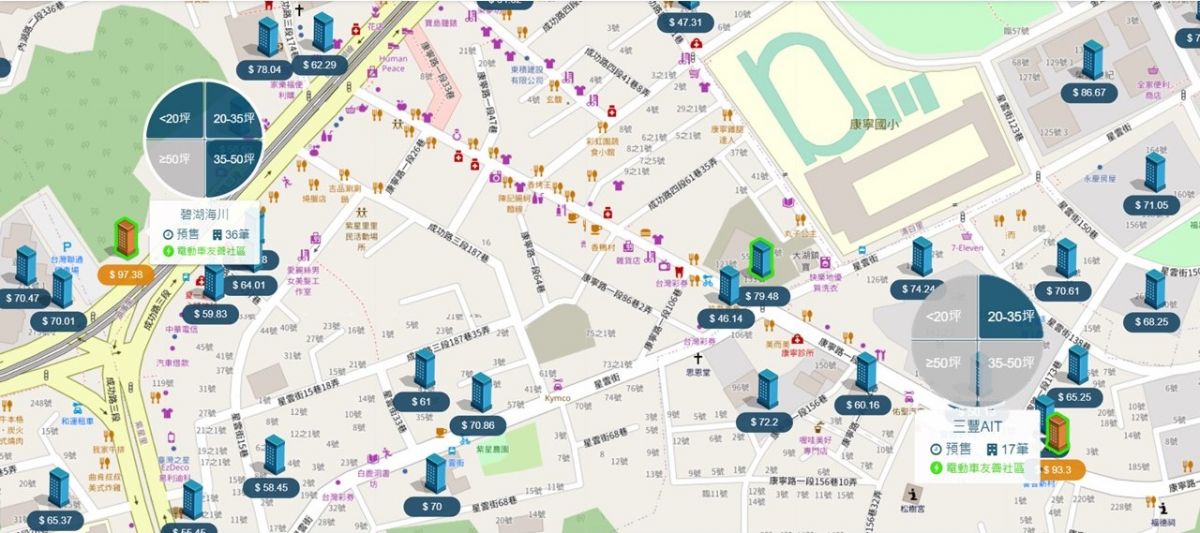View the $71.05 property marker
The width and height of the screenshot is (1200, 533).
(1152, 205)
